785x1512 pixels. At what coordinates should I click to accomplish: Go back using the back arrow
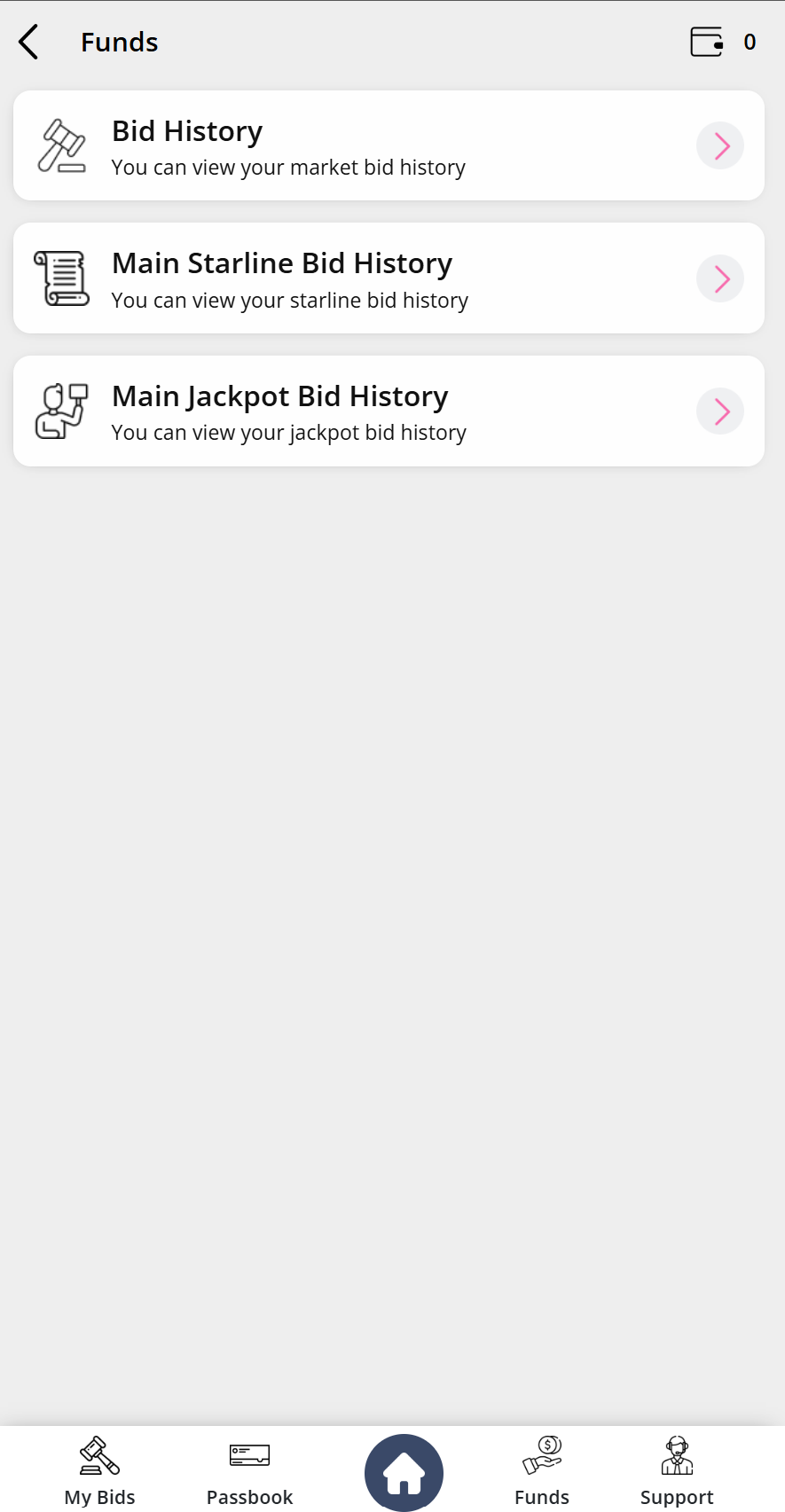(x=27, y=41)
